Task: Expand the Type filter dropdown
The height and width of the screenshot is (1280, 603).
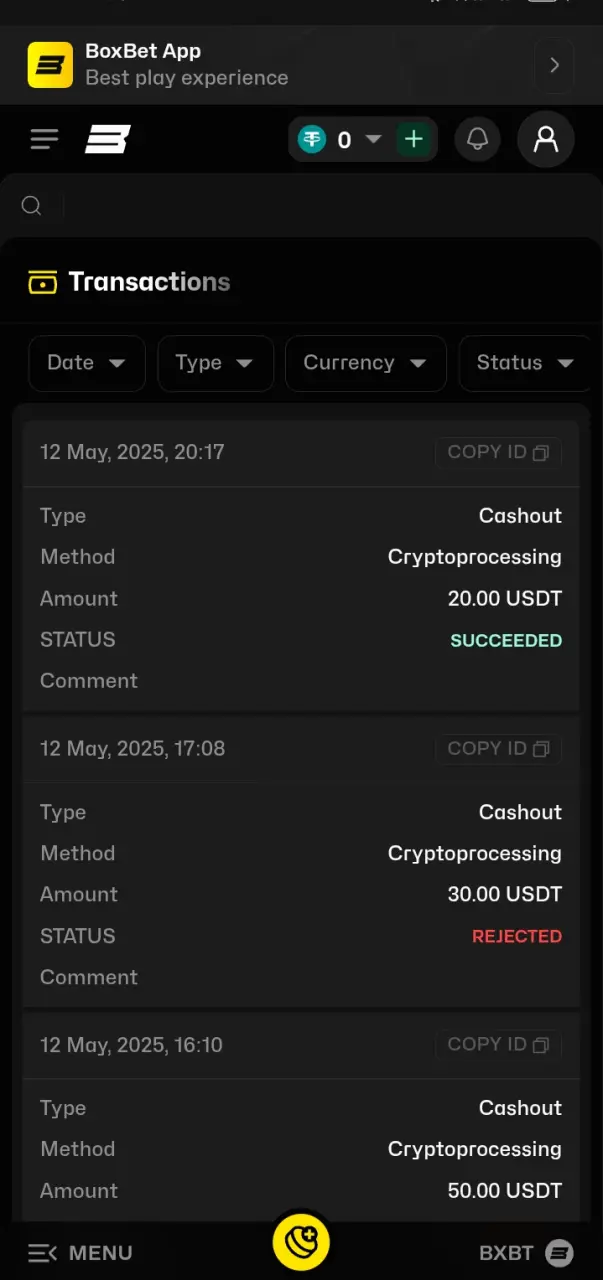Action: pyautogui.click(x=215, y=363)
